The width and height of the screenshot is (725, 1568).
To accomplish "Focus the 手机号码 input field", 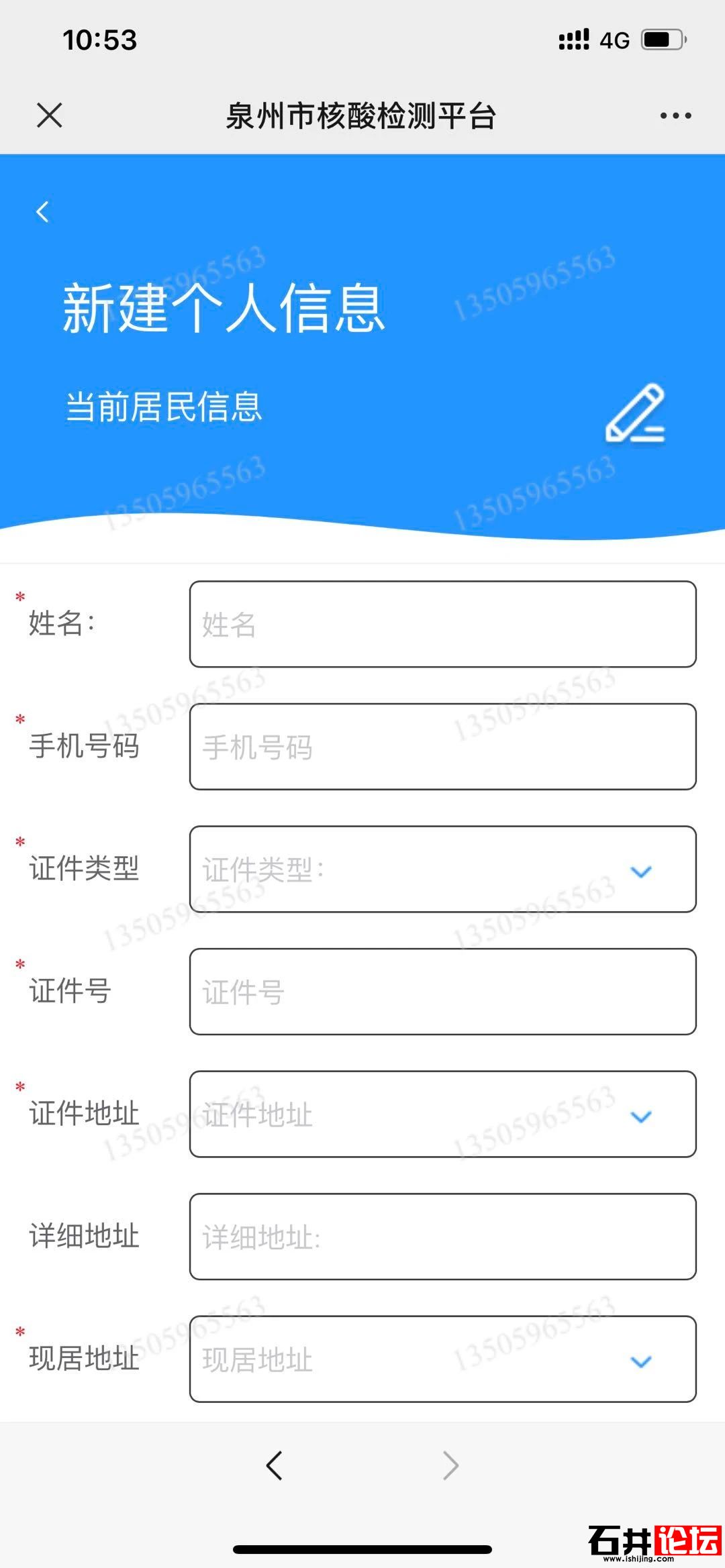I will coord(442,747).
